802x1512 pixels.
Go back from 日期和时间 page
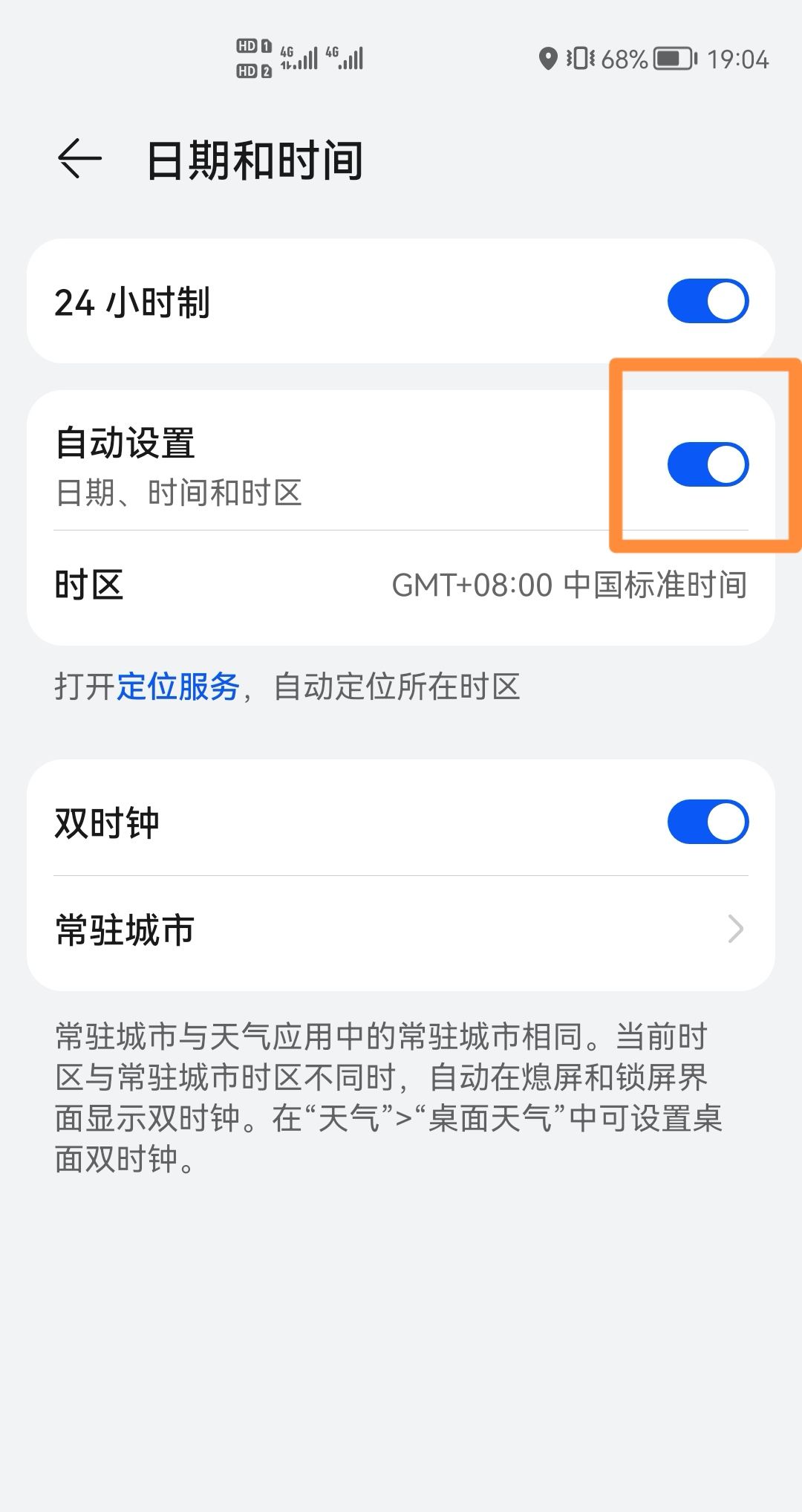(79, 159)
